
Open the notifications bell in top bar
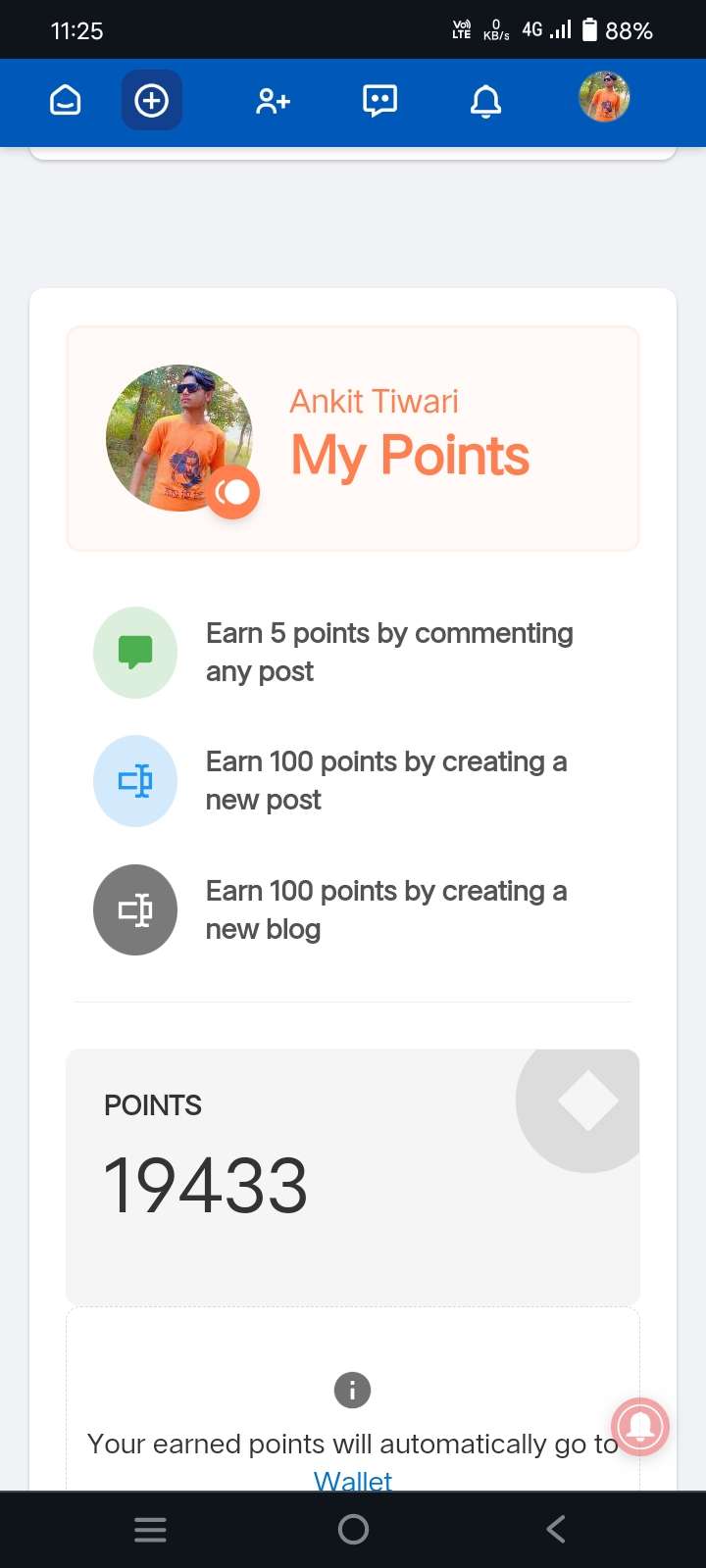[485, 100]
